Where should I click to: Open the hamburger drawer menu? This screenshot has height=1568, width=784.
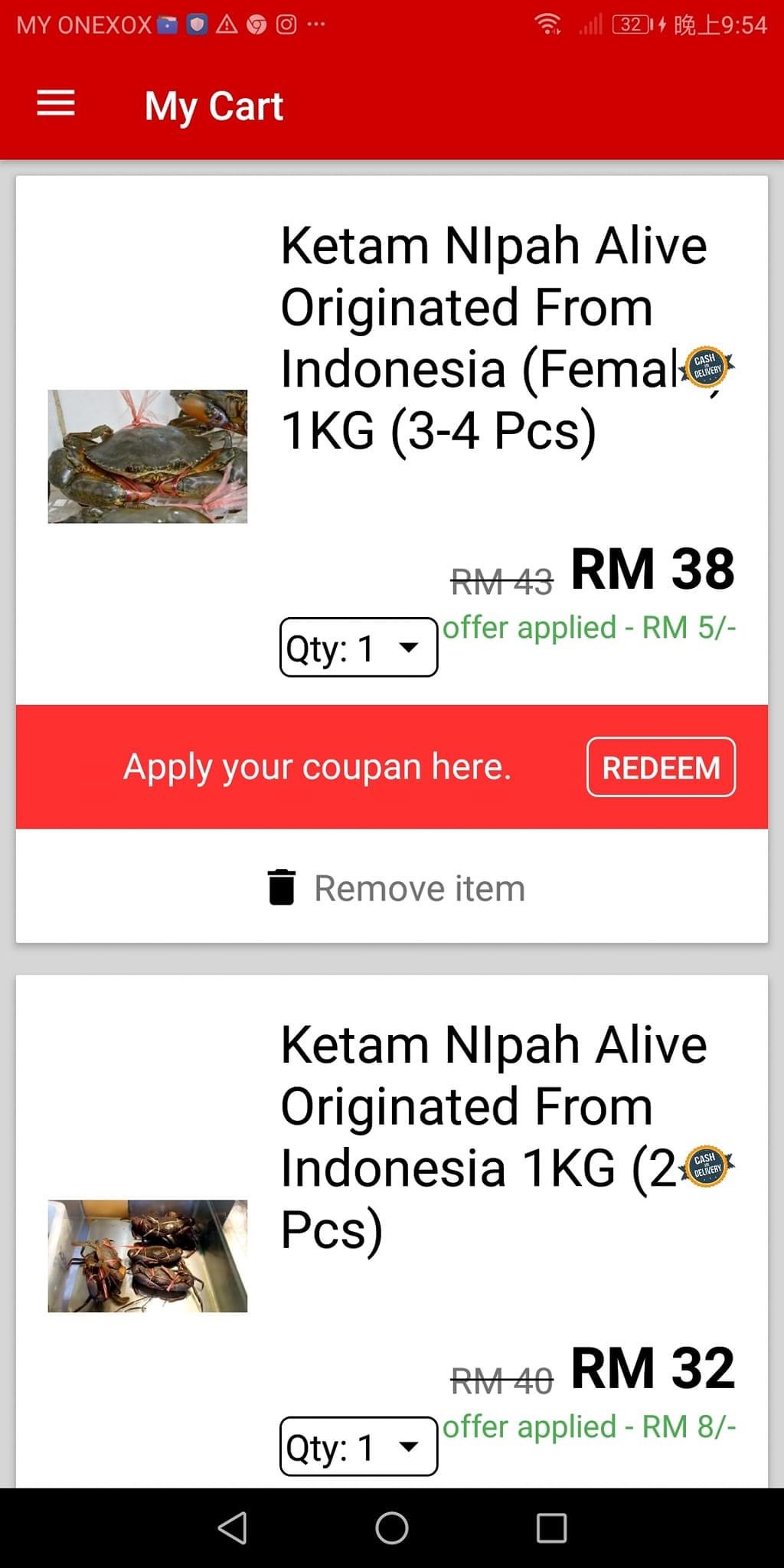56,103
